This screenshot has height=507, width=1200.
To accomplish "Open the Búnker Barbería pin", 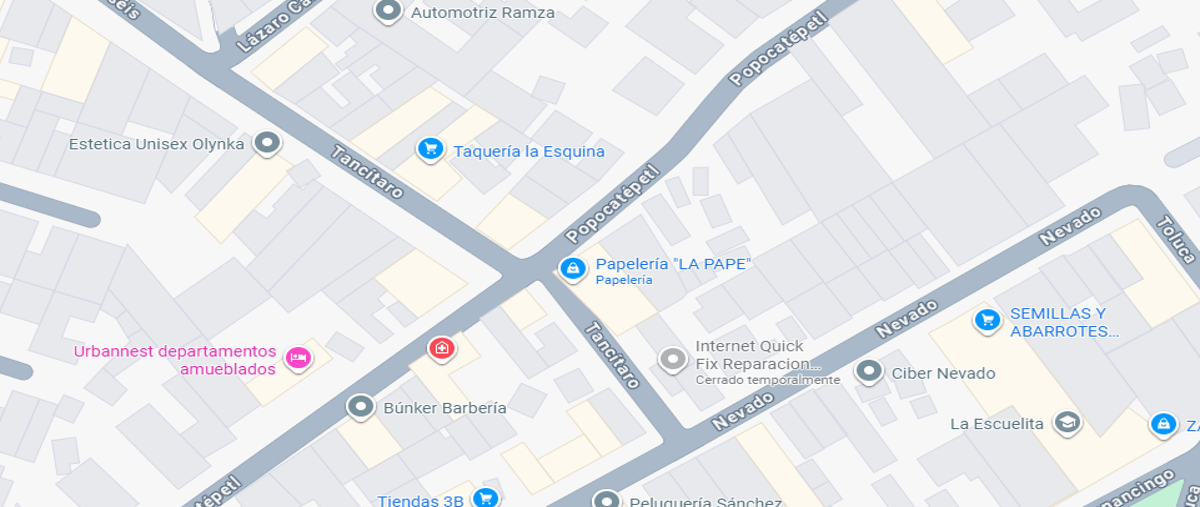I will 360,407.
